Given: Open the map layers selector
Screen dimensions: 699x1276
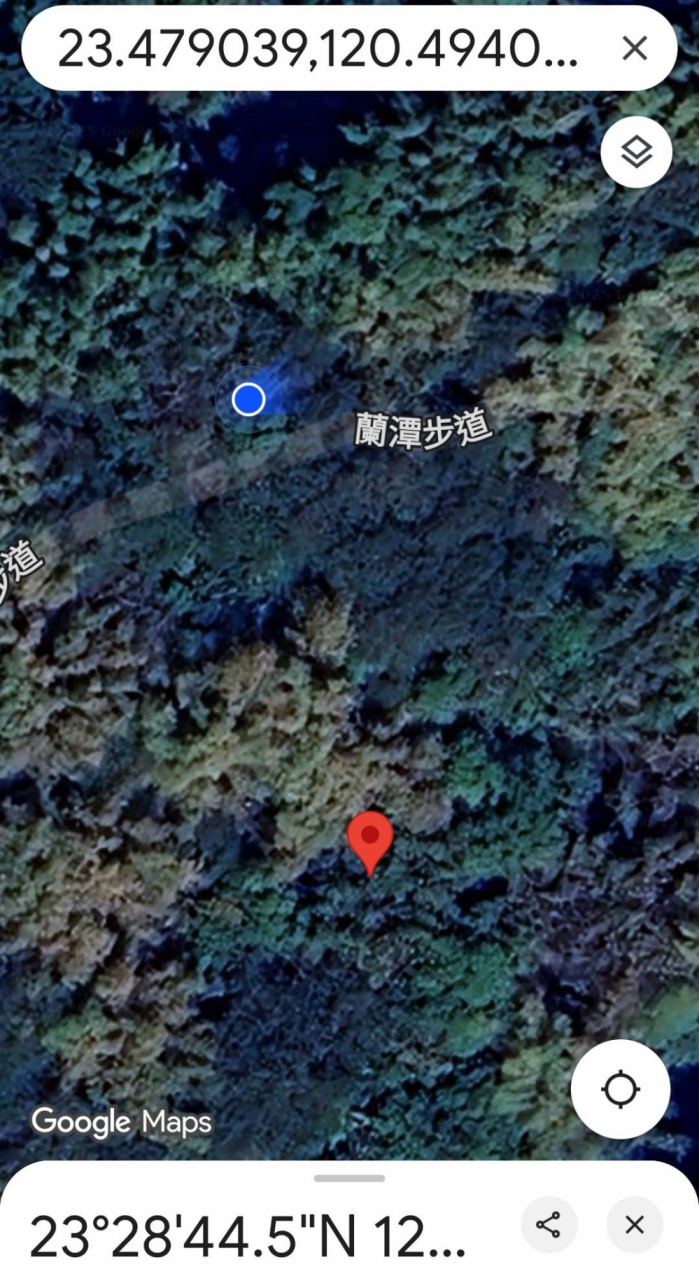Looking at the screenshot, I should point(636,152).
